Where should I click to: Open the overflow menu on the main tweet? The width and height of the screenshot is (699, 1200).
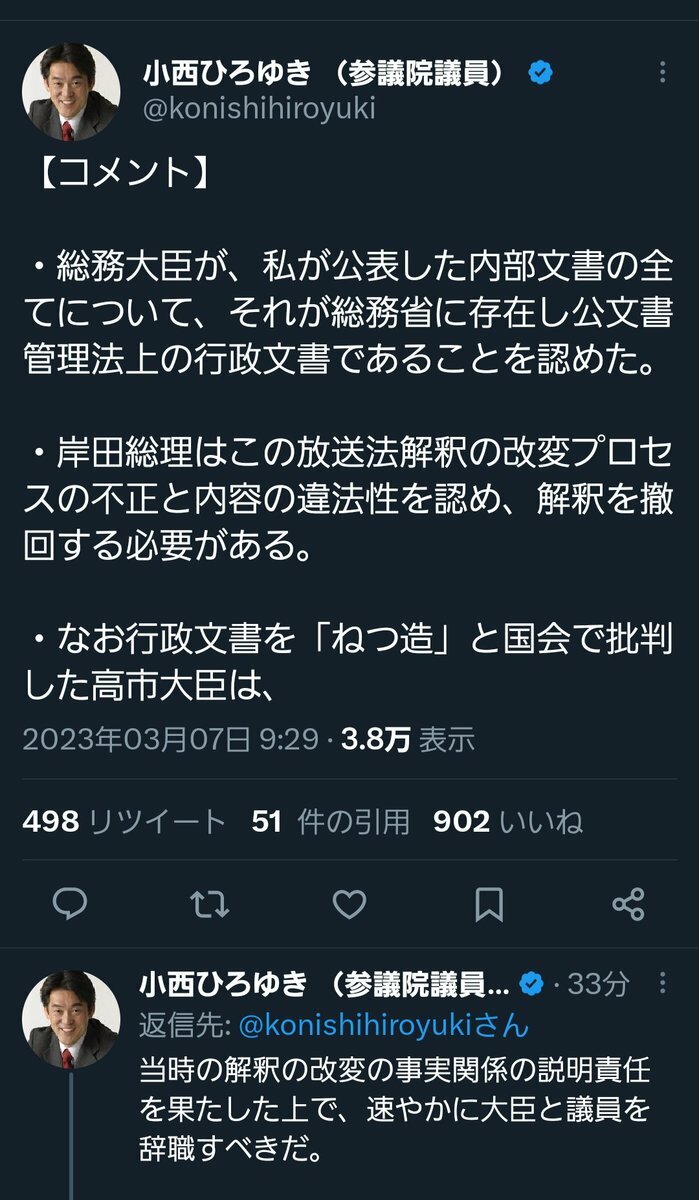click(663, 74)
